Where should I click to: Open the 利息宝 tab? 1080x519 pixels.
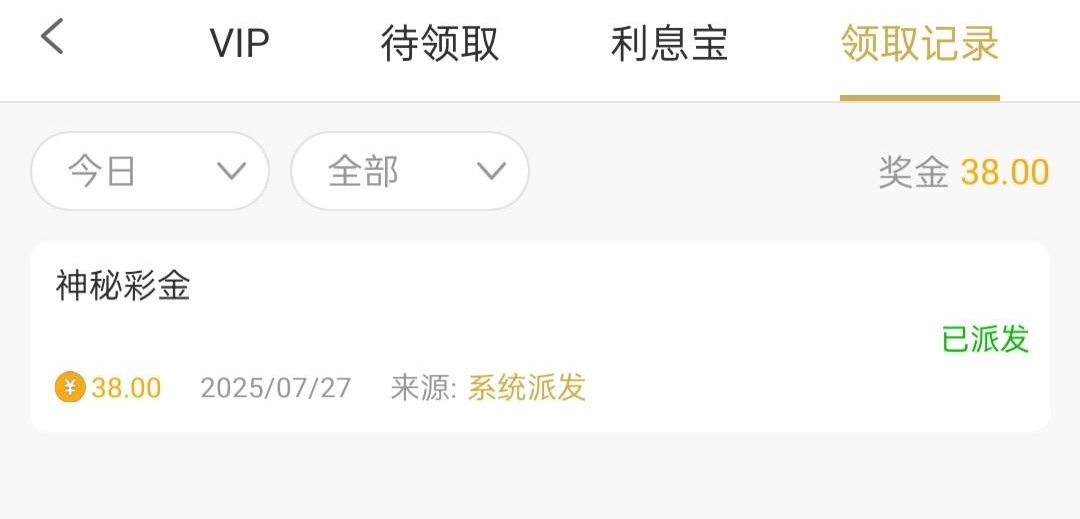(x=669, y=45)
